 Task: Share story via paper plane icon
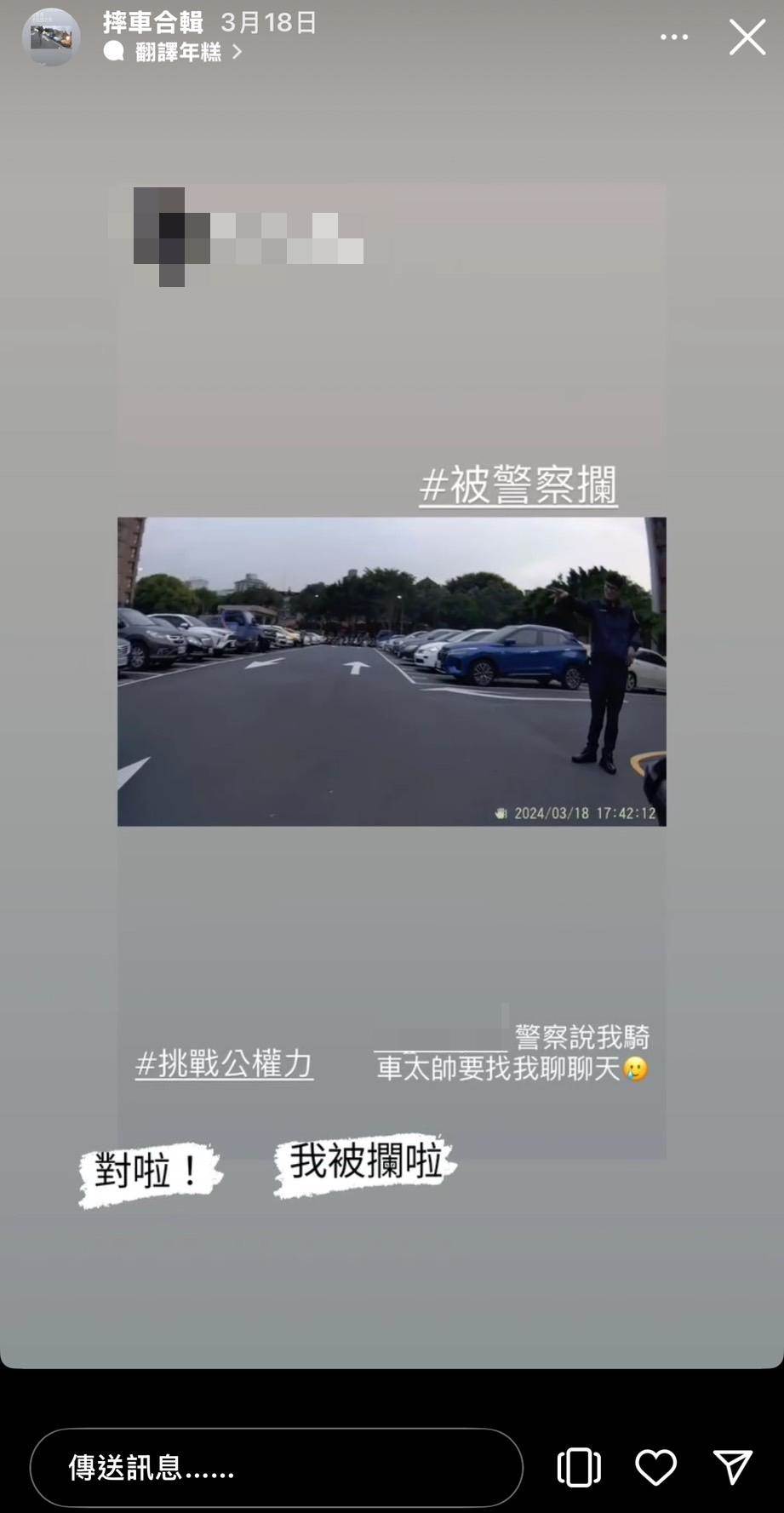pyautogui.click(x=732, y=1467)
